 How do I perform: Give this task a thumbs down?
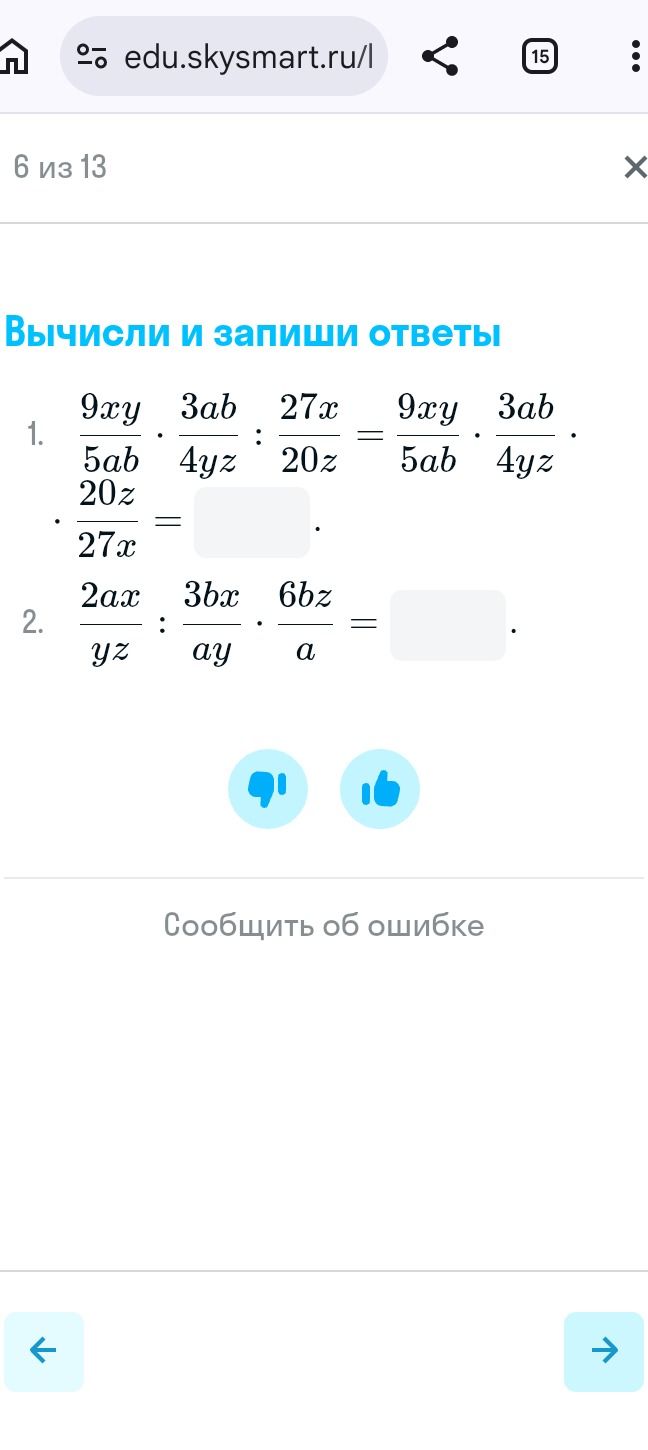268,789
